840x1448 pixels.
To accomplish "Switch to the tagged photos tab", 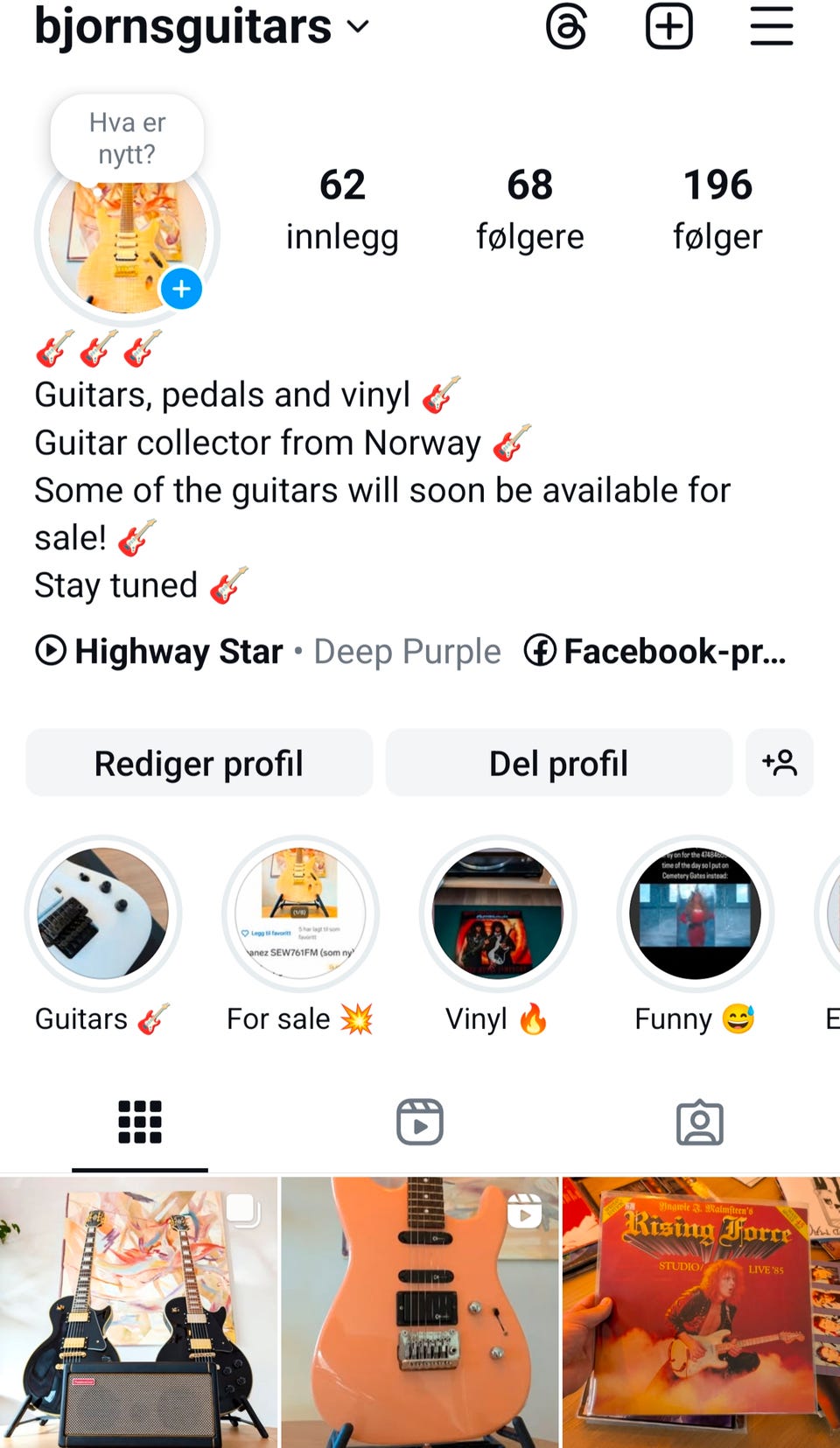I will (700, 1123).
